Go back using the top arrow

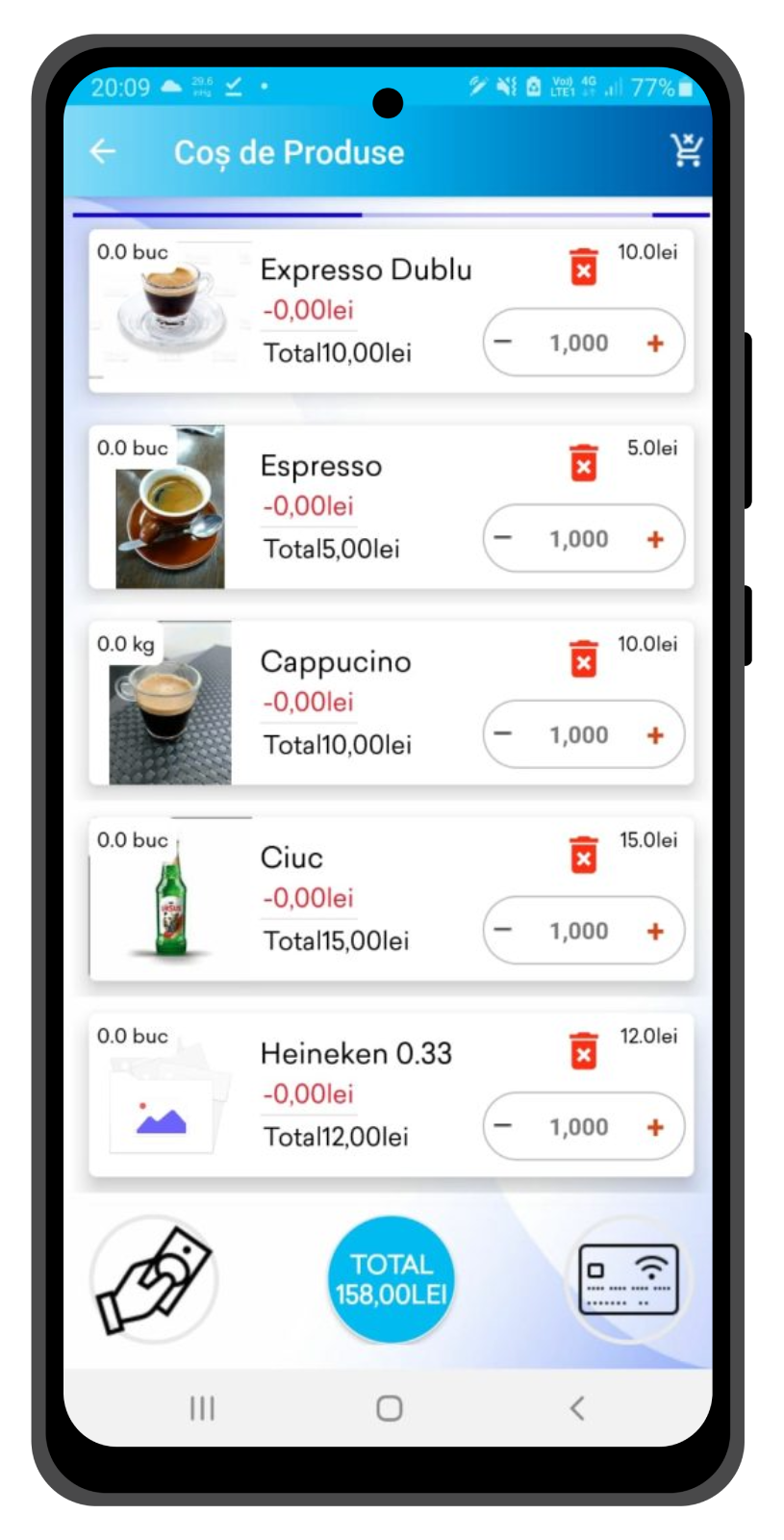pyautogui.click(x=103, y=151)
